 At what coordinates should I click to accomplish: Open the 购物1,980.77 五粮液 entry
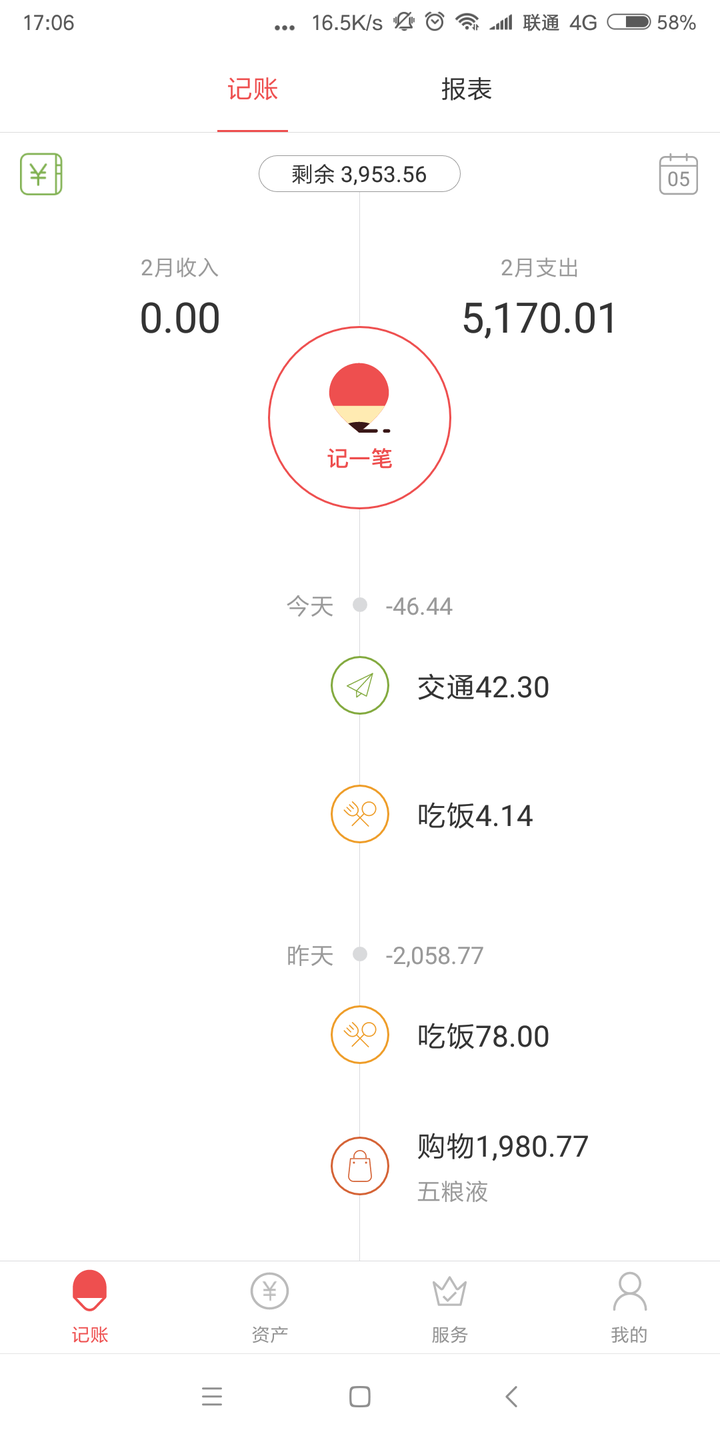tap(500, 1165)
